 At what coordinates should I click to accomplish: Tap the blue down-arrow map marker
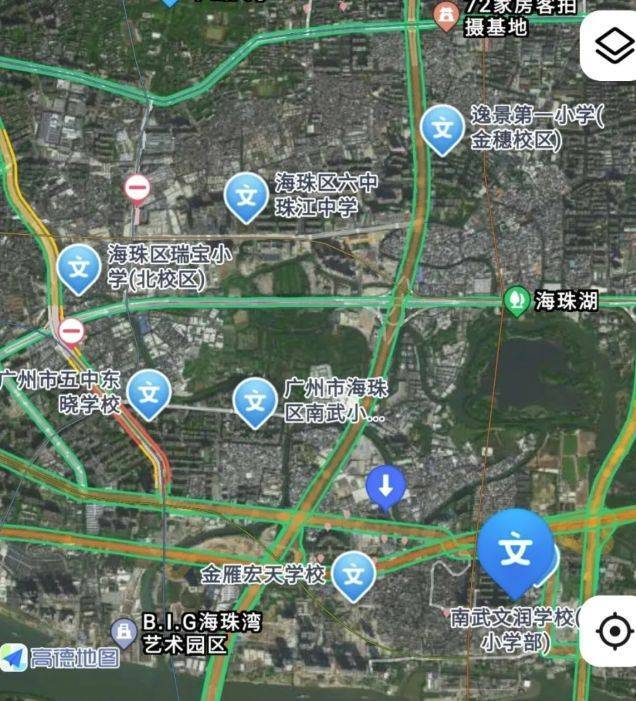386,487
